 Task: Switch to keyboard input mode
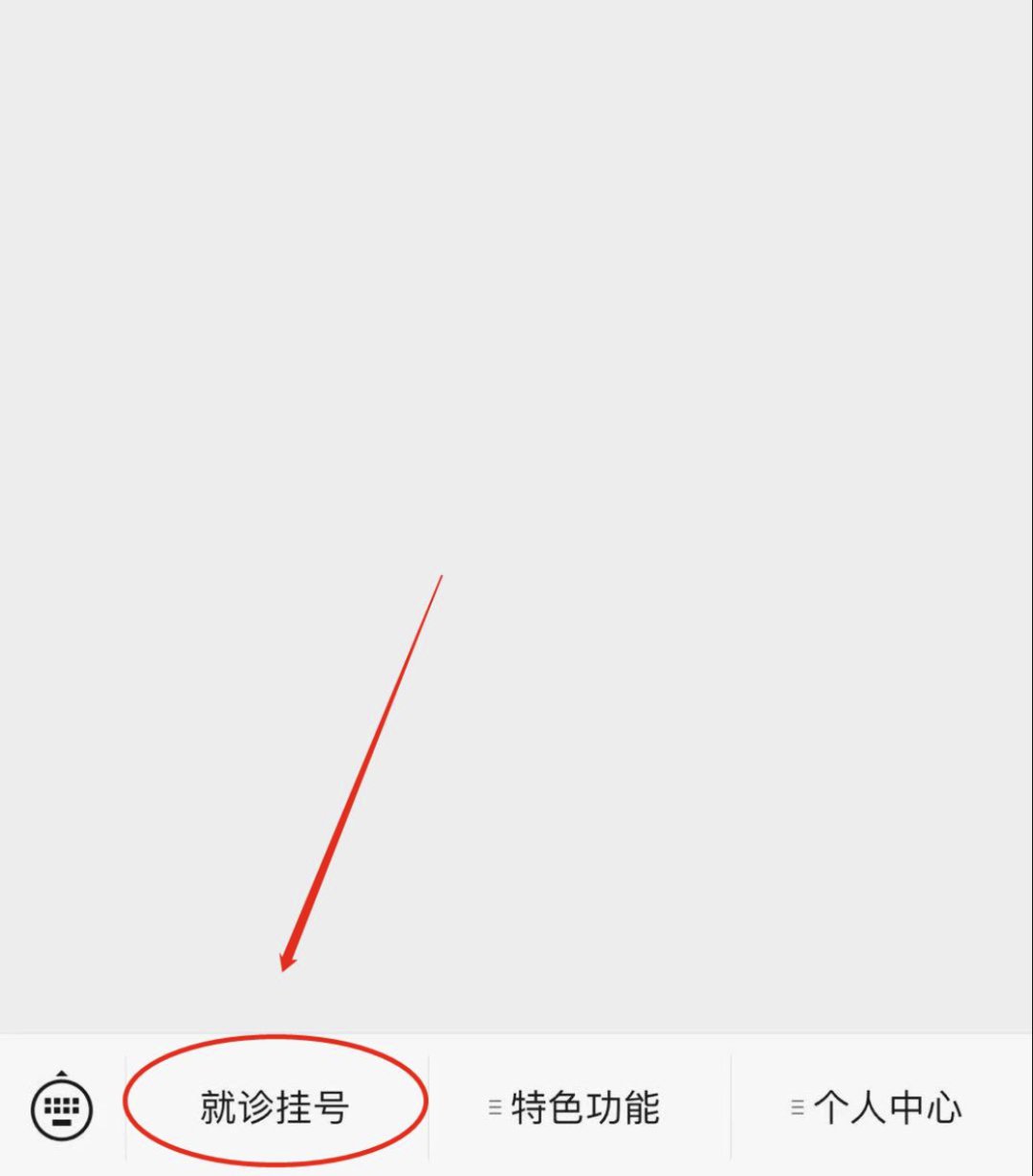pyautogui.click(x=62, y=1107)
